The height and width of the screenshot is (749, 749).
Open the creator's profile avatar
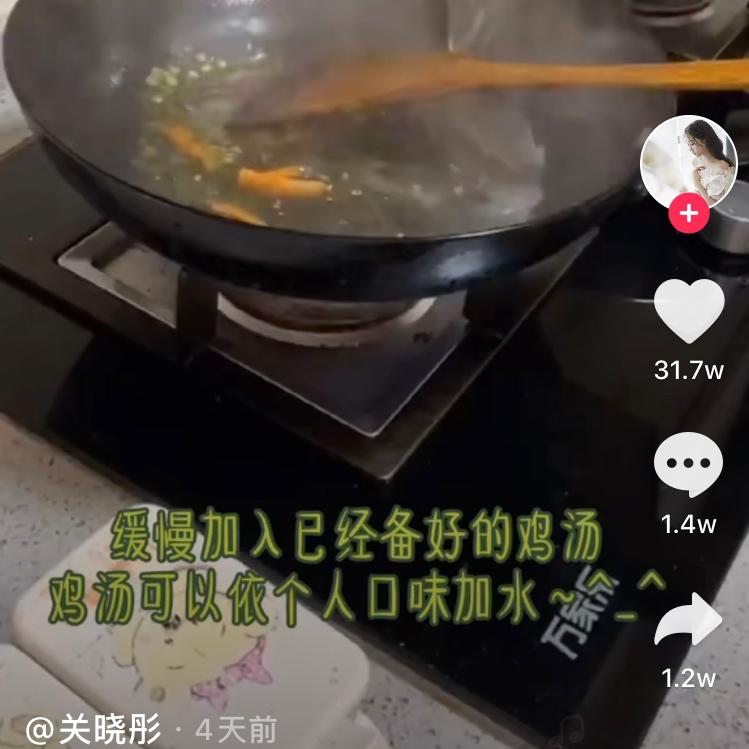point(688,160)
